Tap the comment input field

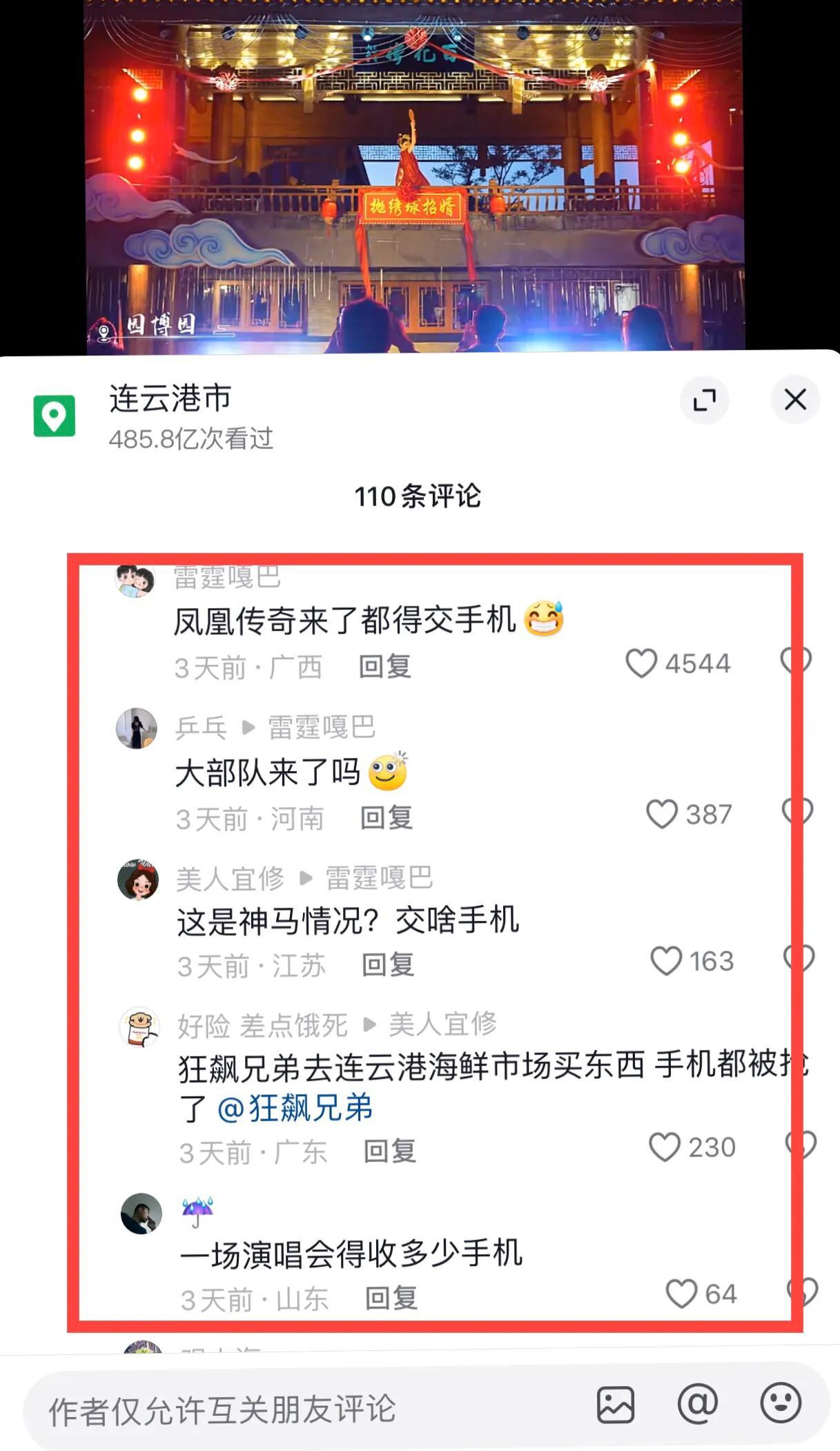point(276,1409)
